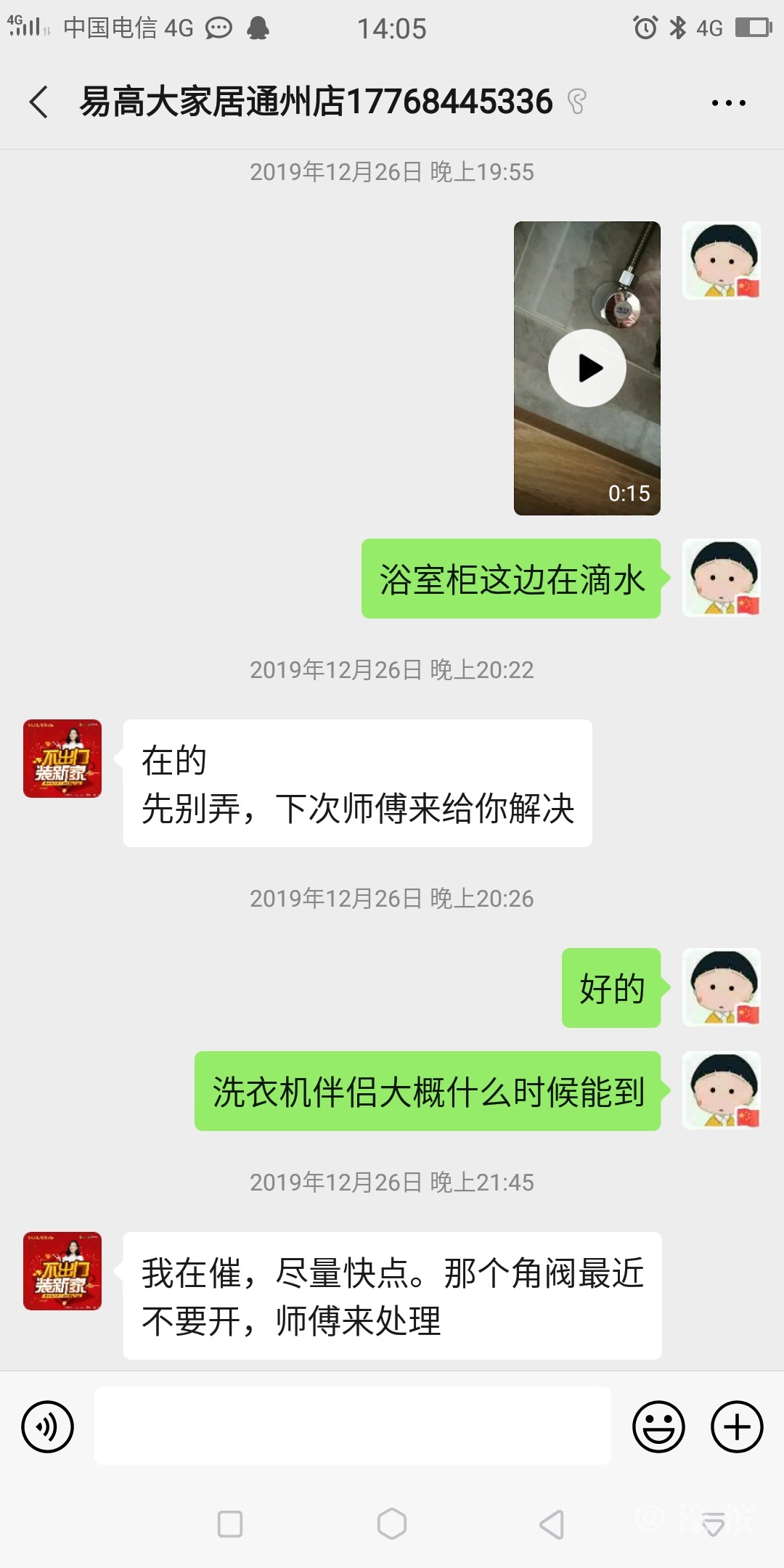
Task: Open the plus attachment menu
Action: (736, 1426)
